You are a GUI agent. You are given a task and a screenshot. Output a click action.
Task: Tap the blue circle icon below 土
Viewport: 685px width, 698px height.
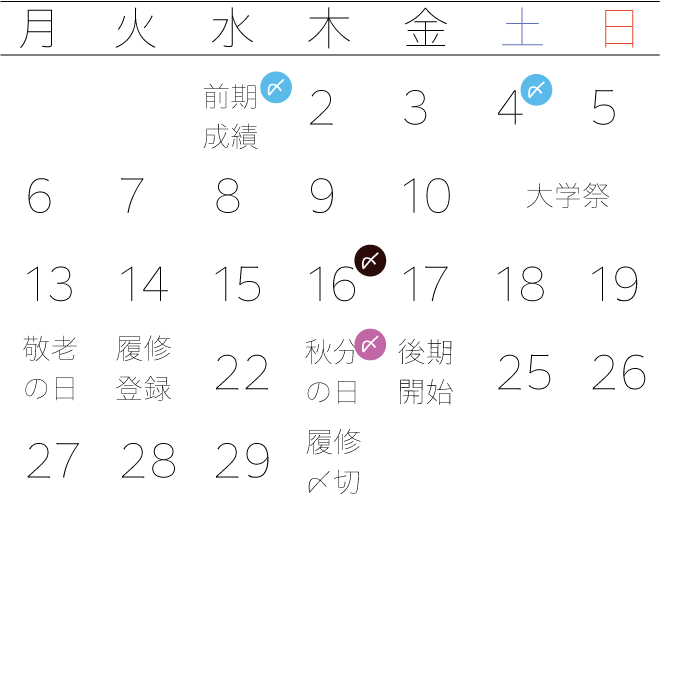[536, 90]
